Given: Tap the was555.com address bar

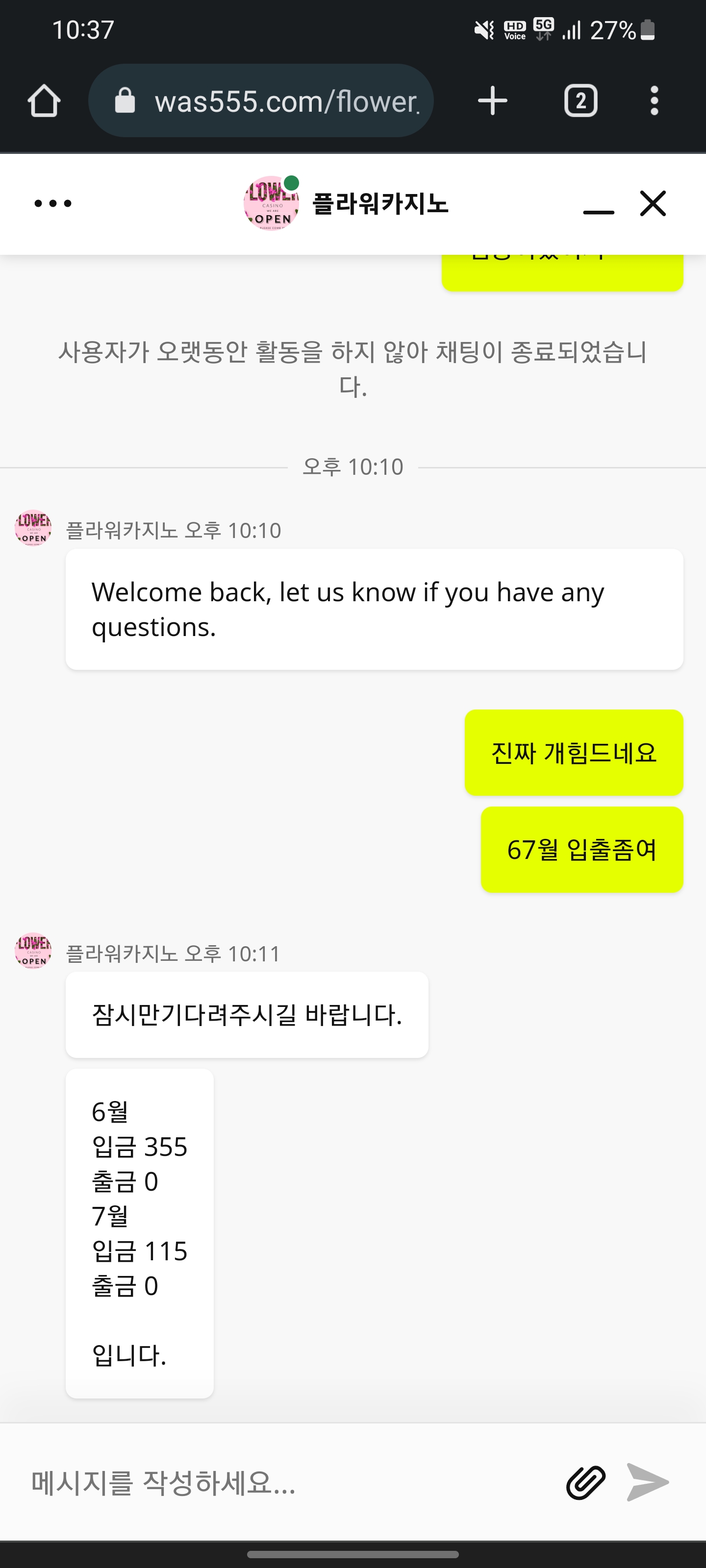Looking at the screenshot, I should (261, 100).
